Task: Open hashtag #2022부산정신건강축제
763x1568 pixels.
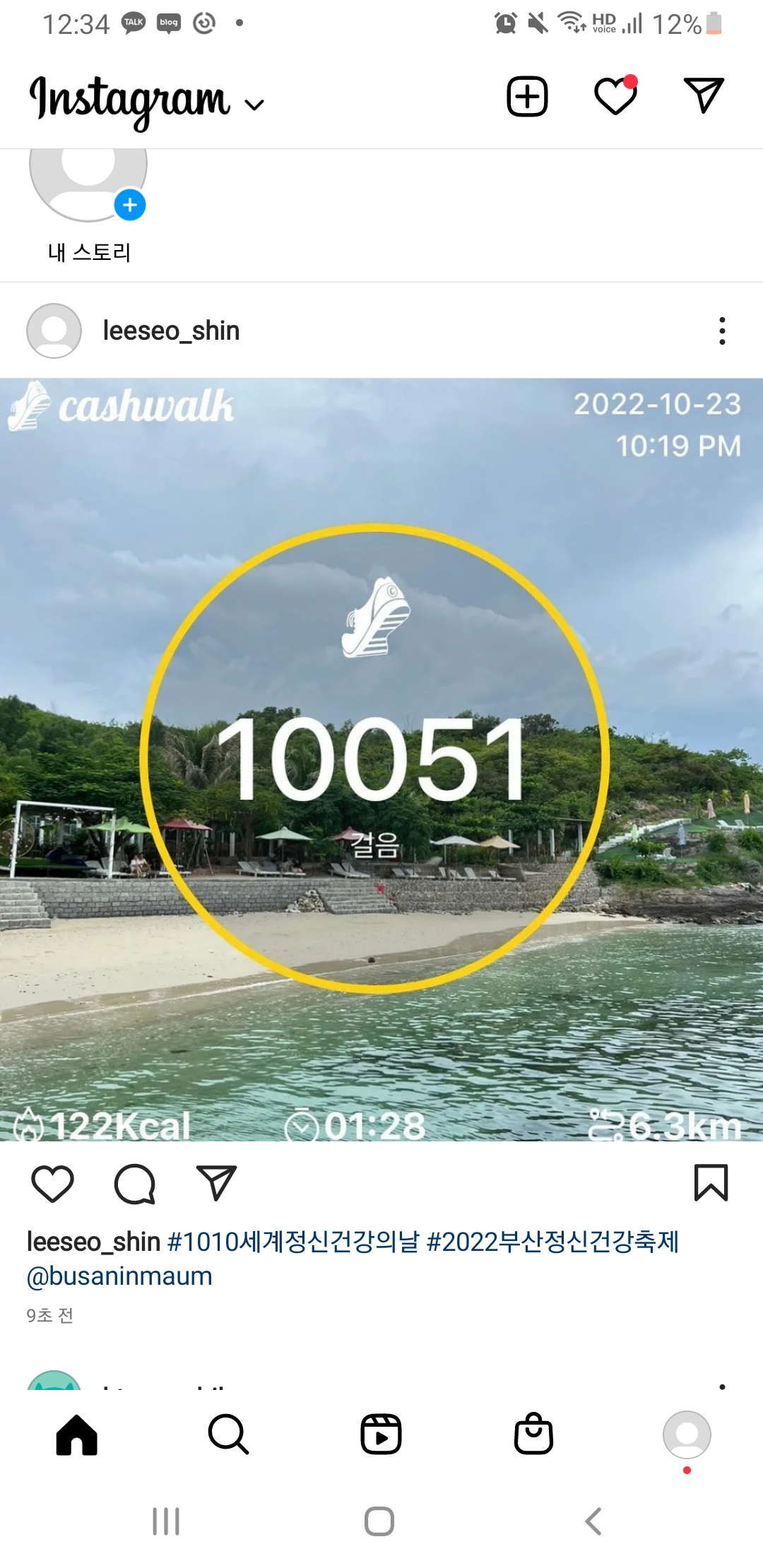Action: 552,1242
